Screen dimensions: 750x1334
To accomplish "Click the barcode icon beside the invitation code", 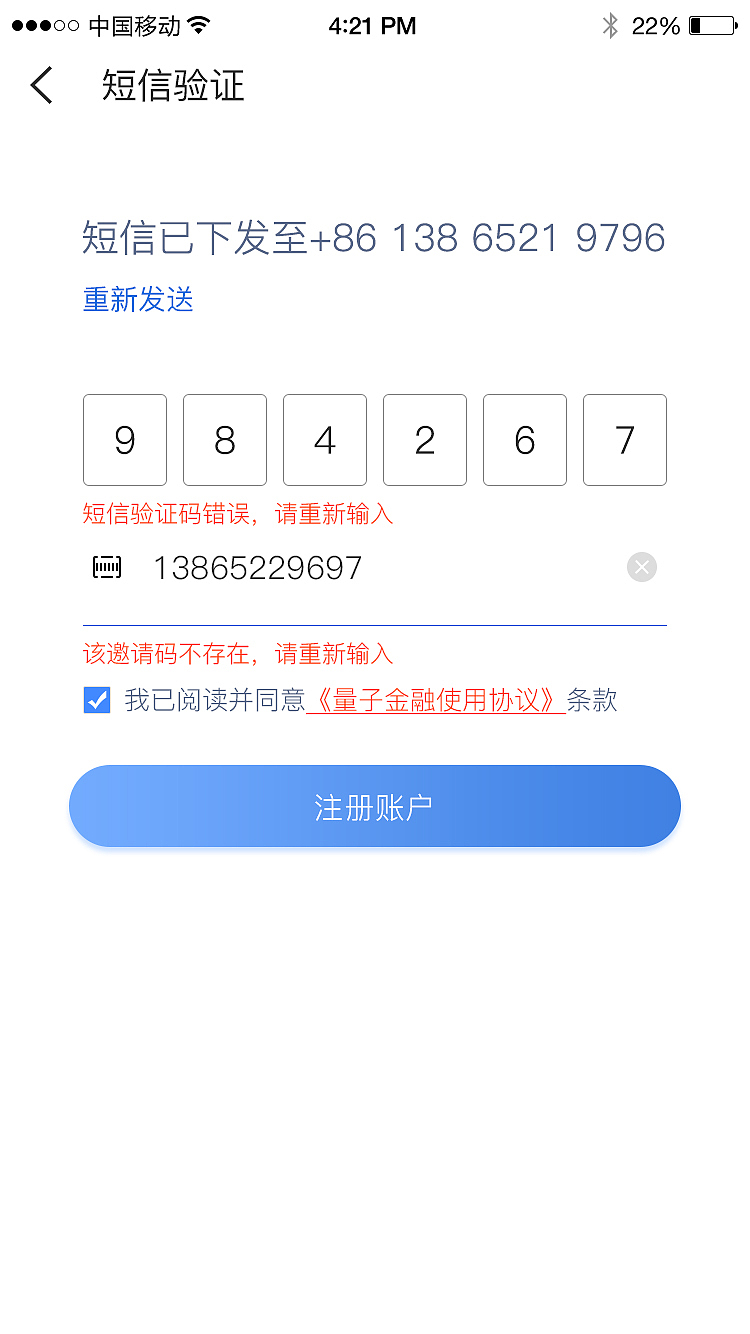I will click(106, 567).
